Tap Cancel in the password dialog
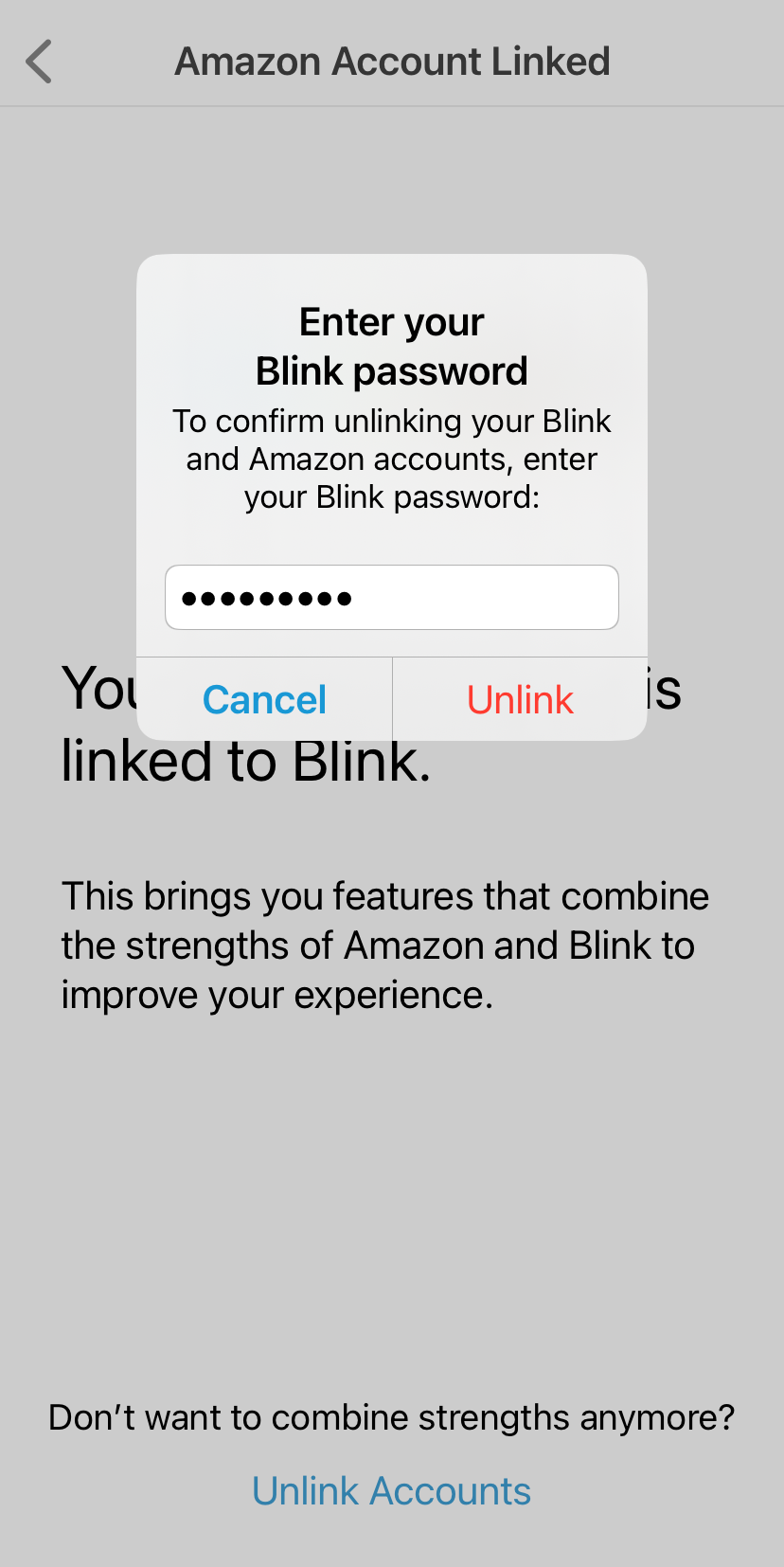Viewport: 784px width, 1567px height. pos(264,699)
